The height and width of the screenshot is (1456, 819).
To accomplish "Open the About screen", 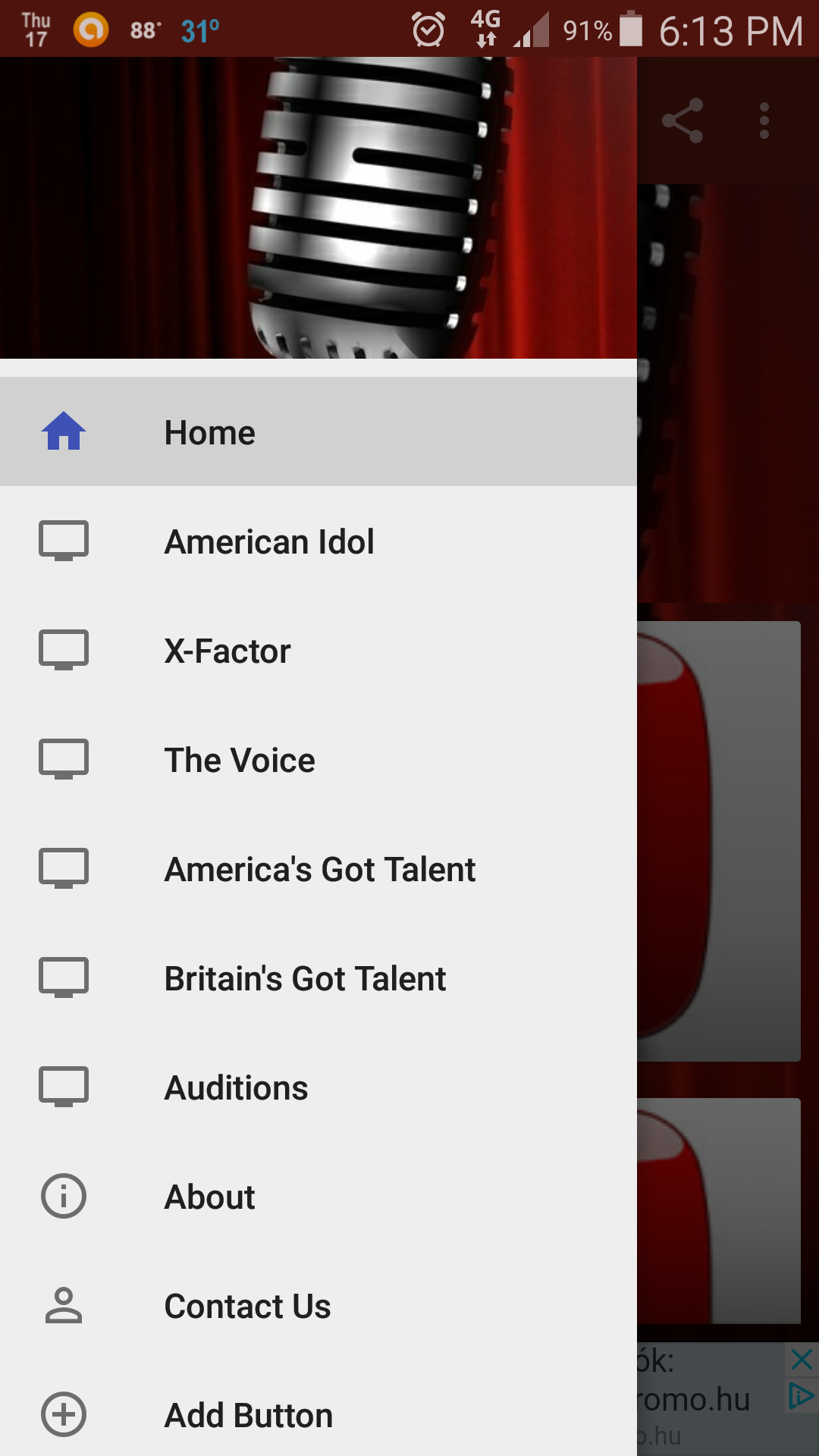I will pyautogui.click(x=209, y=1196).
